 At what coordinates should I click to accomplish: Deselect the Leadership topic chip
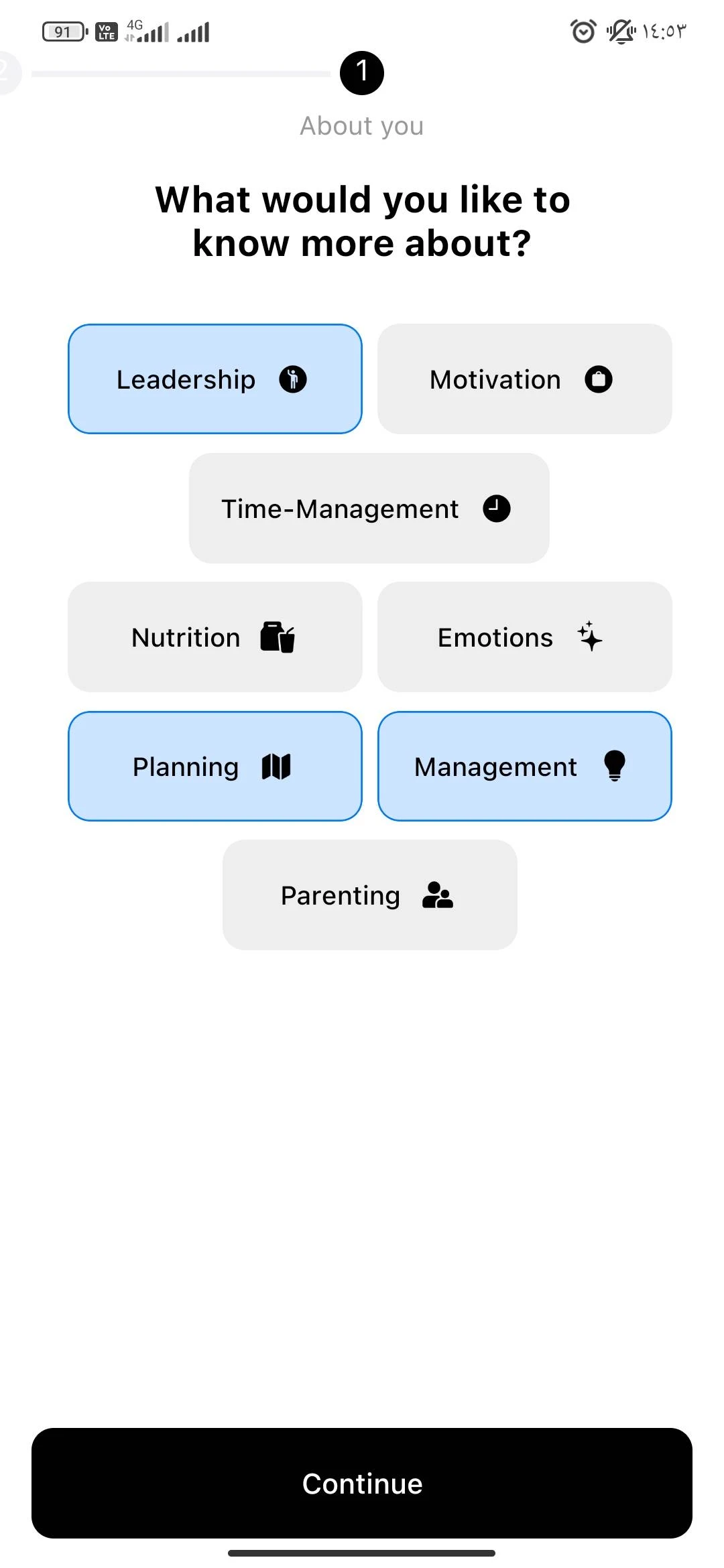click(x=215, y=379)
